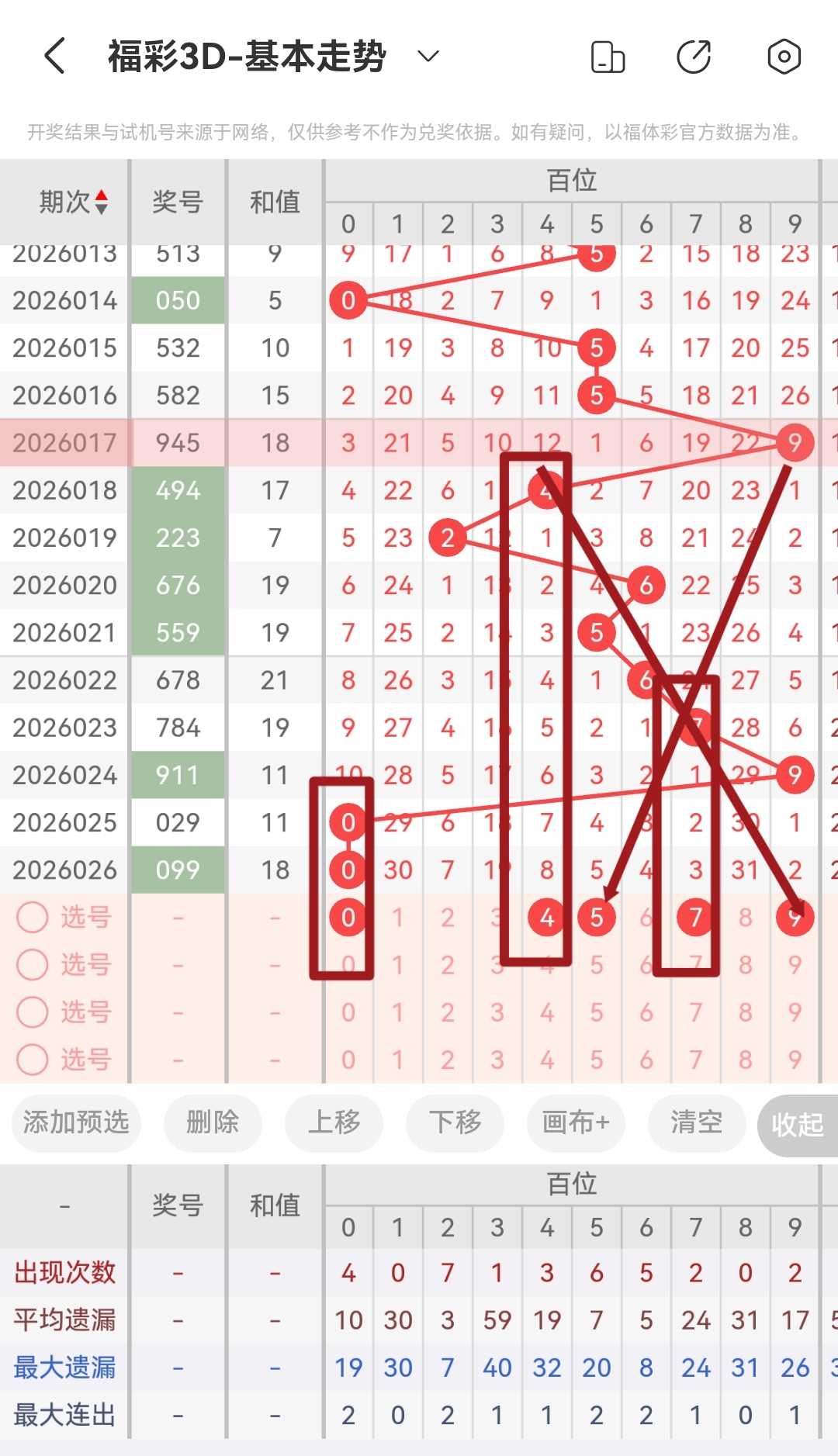Select the second 选号 radio circle
This screenshot has height=1456, width=838.
click(x=33, y=965)
